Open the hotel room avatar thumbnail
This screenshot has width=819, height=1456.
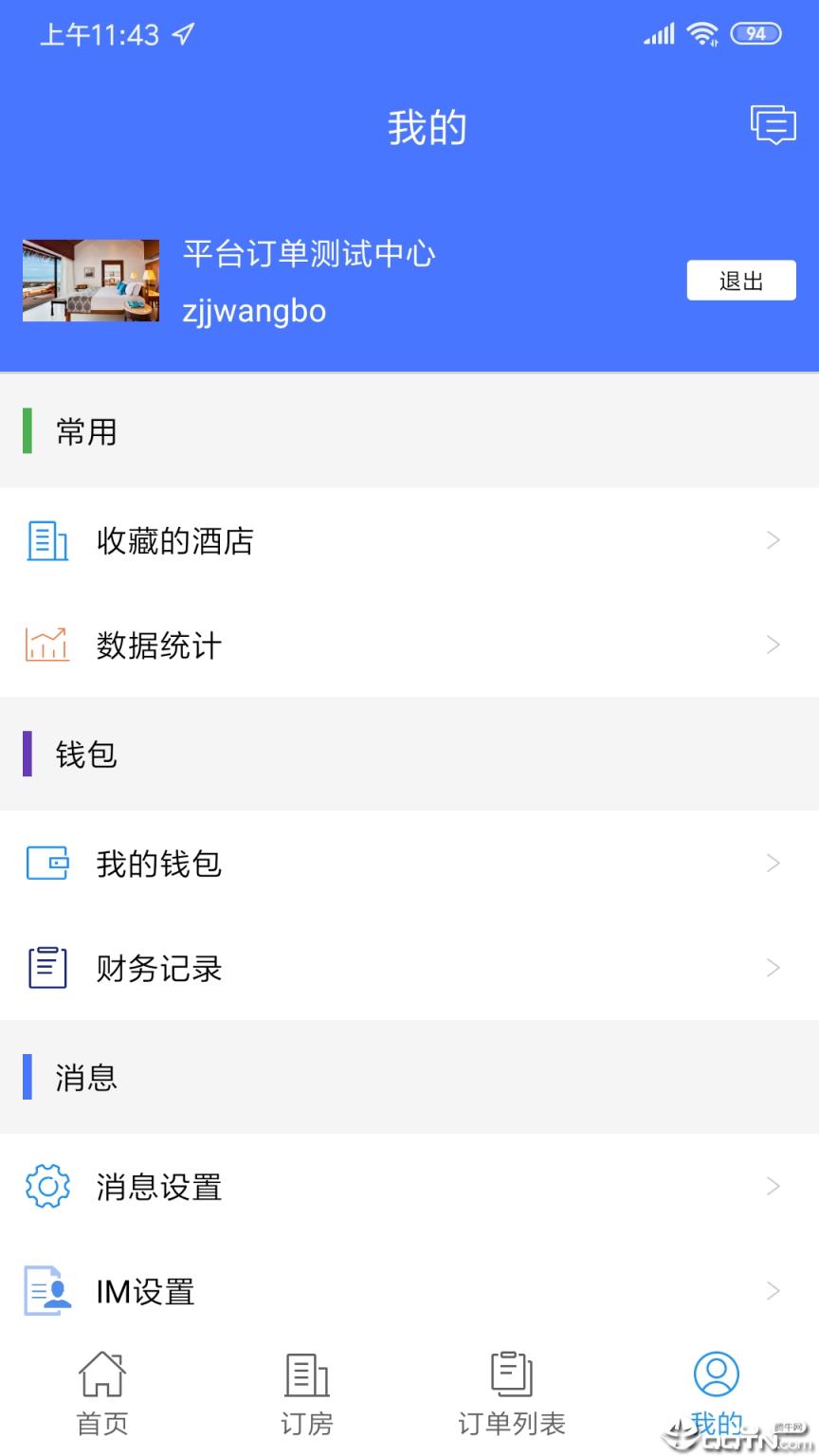(90, 281)
